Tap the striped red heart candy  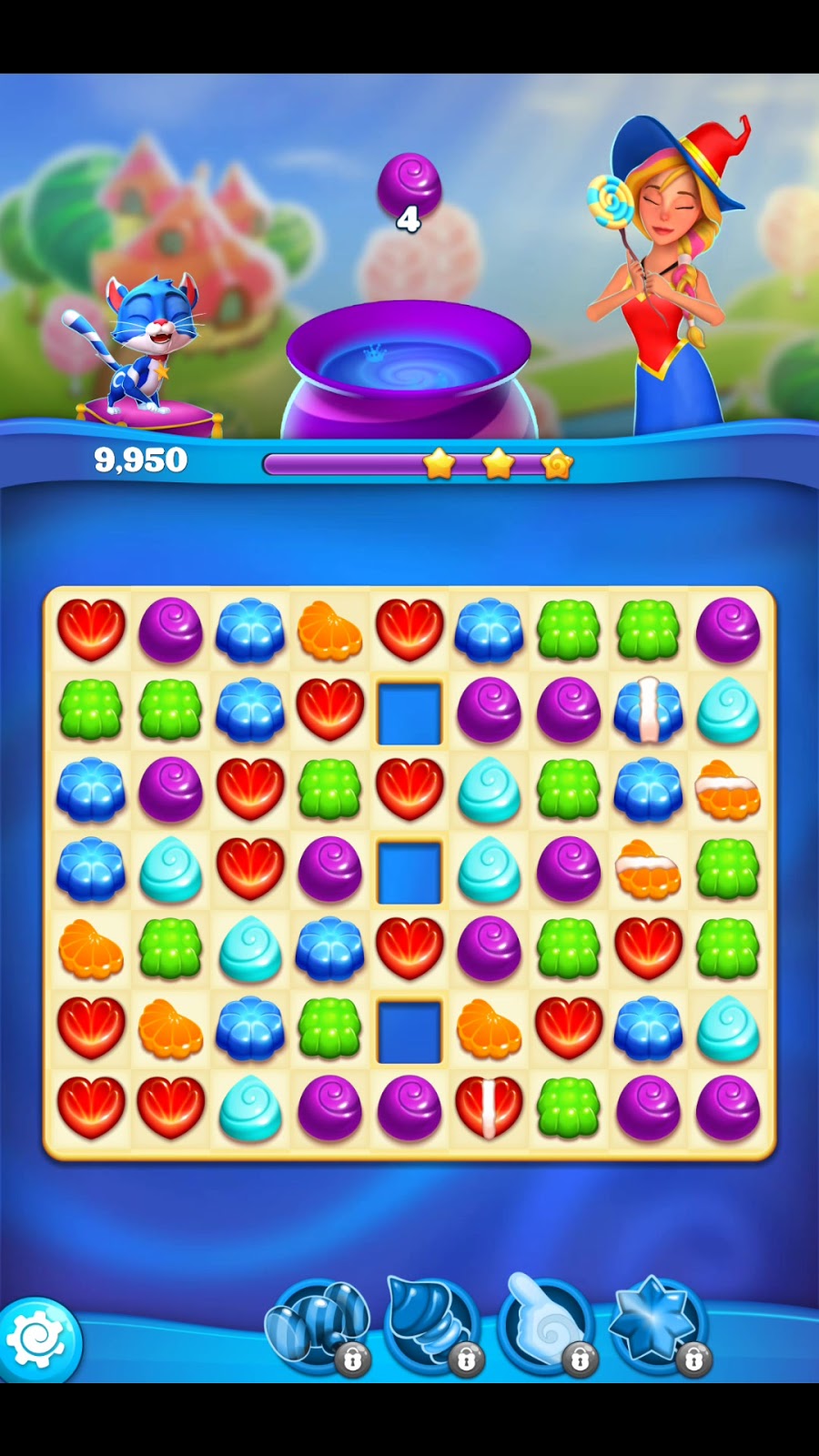point(489,1107)
